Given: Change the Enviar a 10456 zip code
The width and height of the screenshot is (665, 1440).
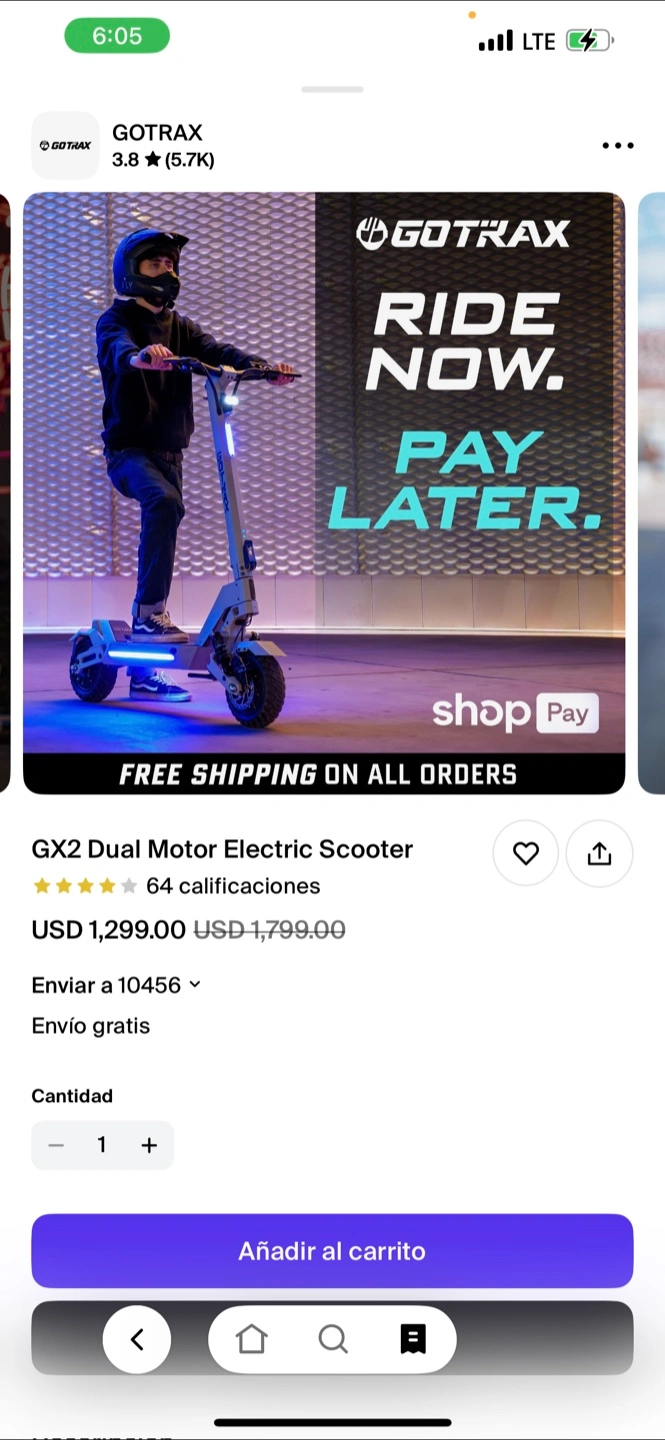Looking at the screenshot, I should (116, 985).
